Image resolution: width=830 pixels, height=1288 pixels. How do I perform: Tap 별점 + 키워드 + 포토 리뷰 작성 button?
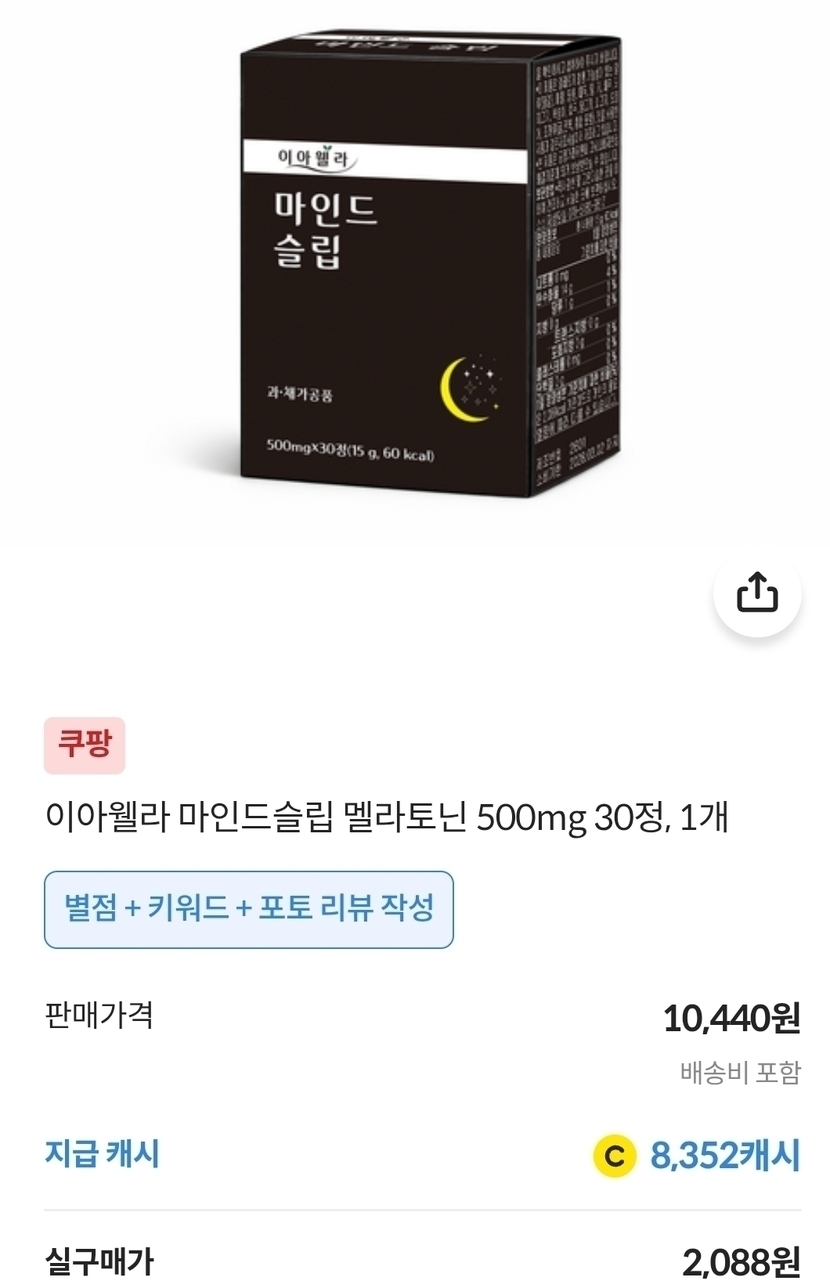249,909
